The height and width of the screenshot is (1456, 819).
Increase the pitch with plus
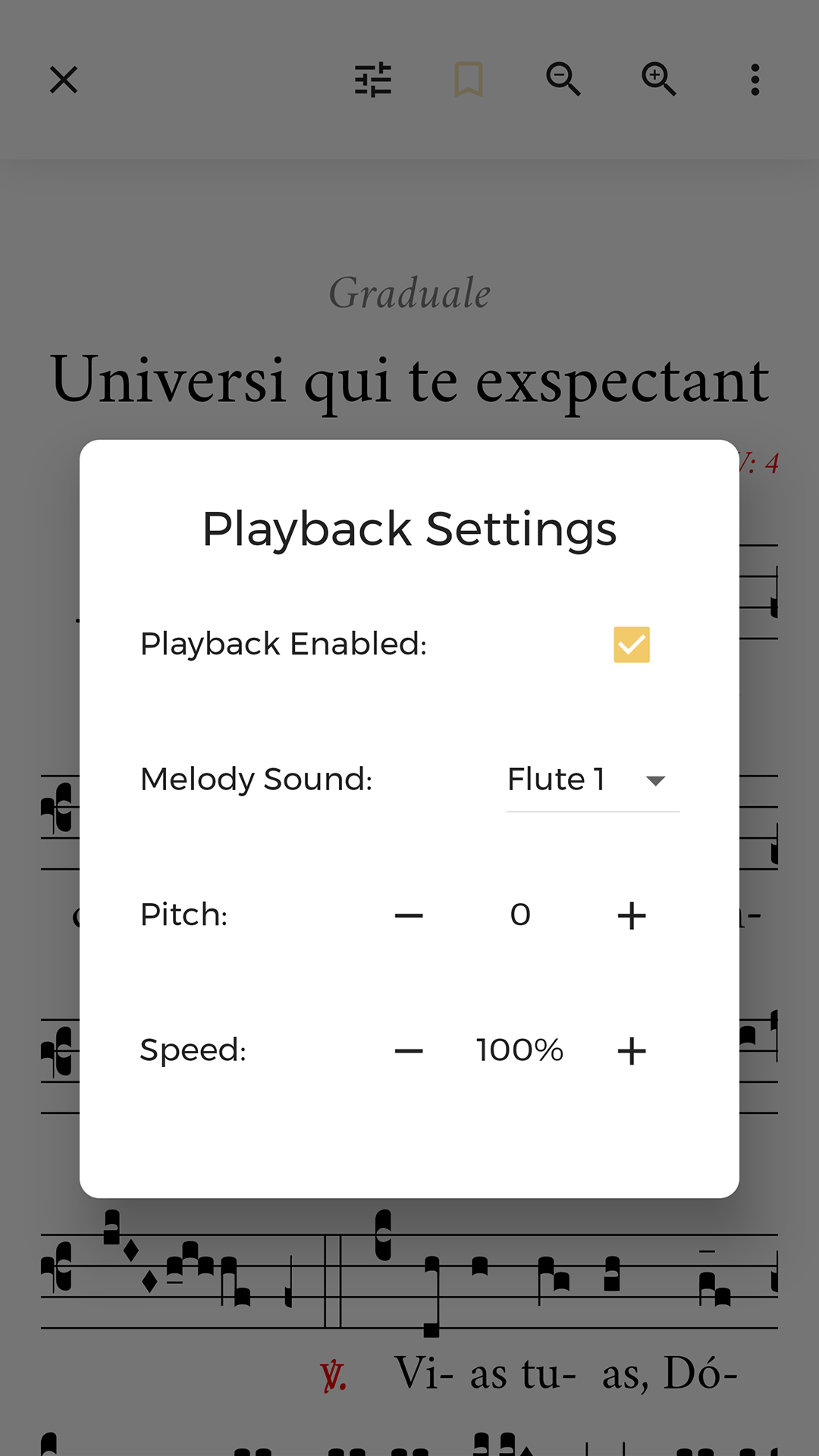click(x=632, y=915)
